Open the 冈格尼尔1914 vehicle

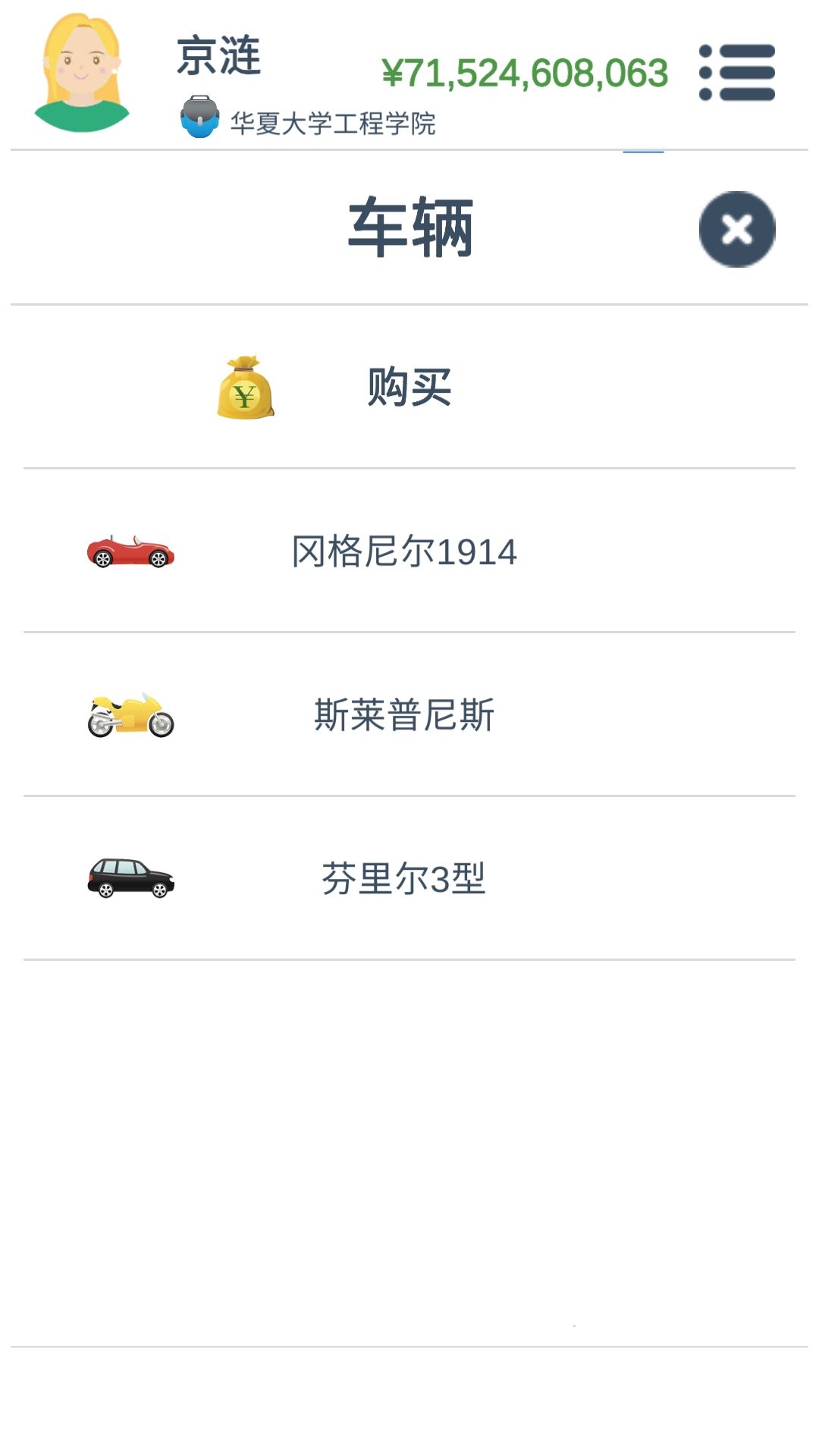(x=409, y=551)
